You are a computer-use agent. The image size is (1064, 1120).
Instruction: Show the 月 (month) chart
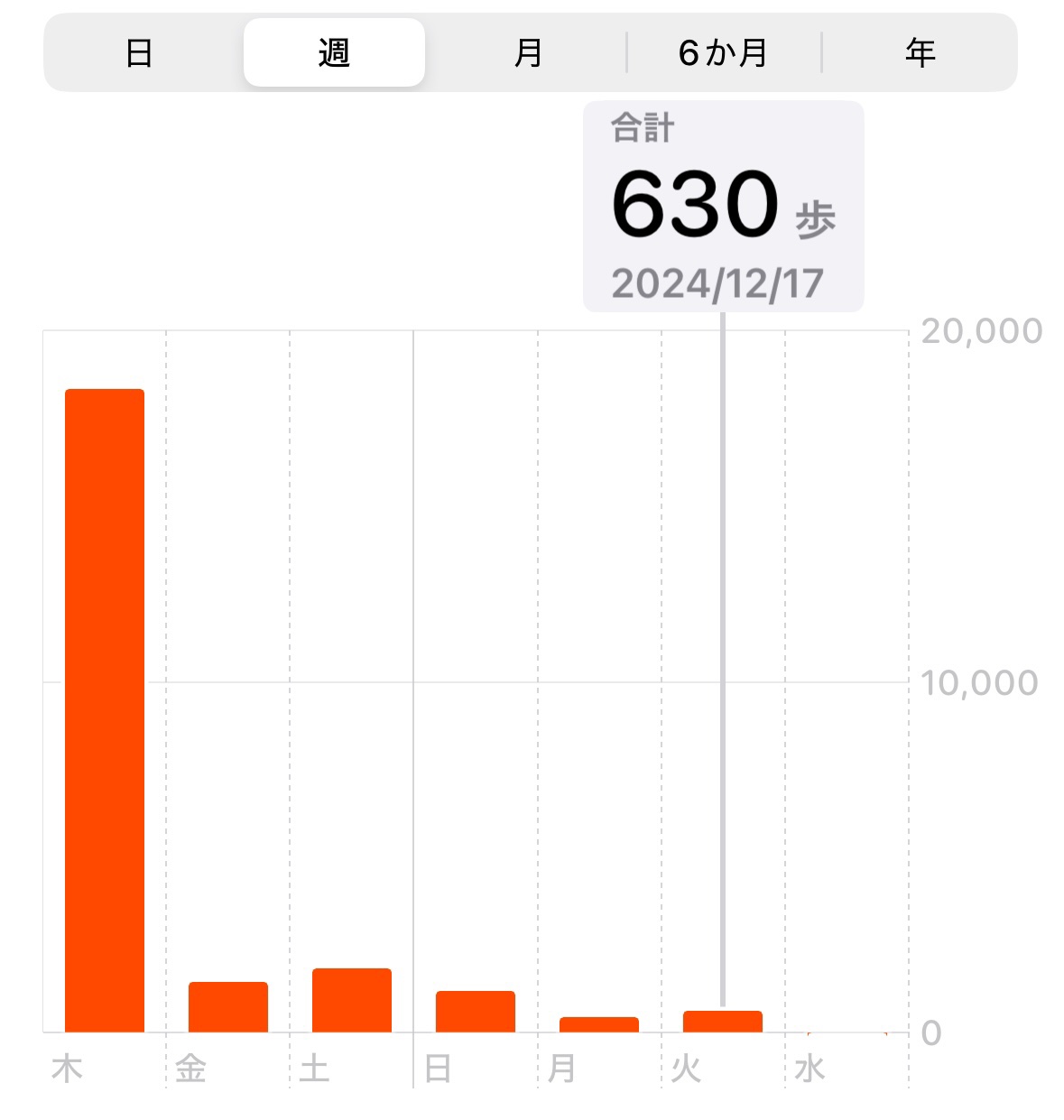pyautogui.click(x=528, y=53)
